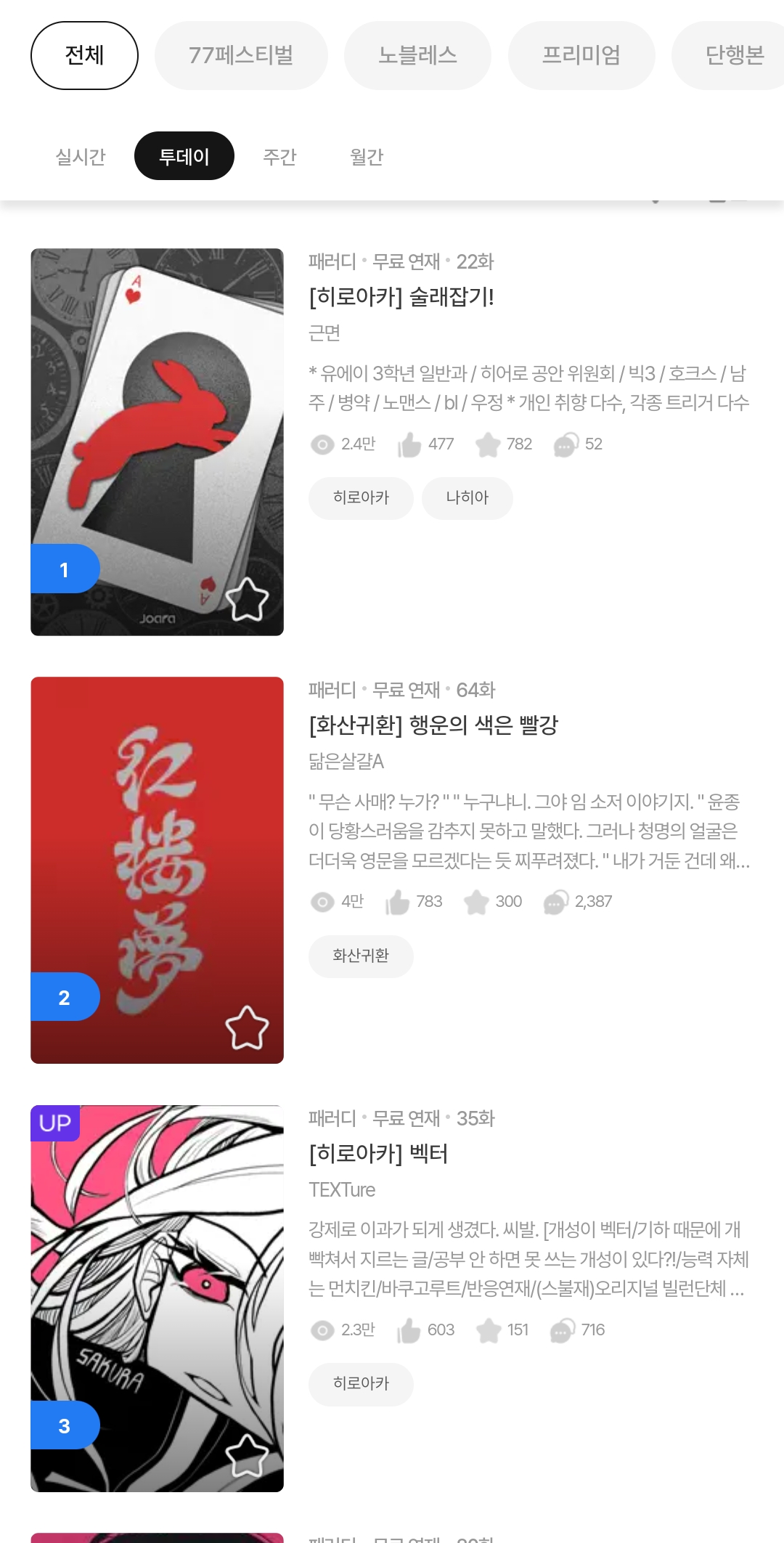View the 월간 ranking

pos(367,156)
